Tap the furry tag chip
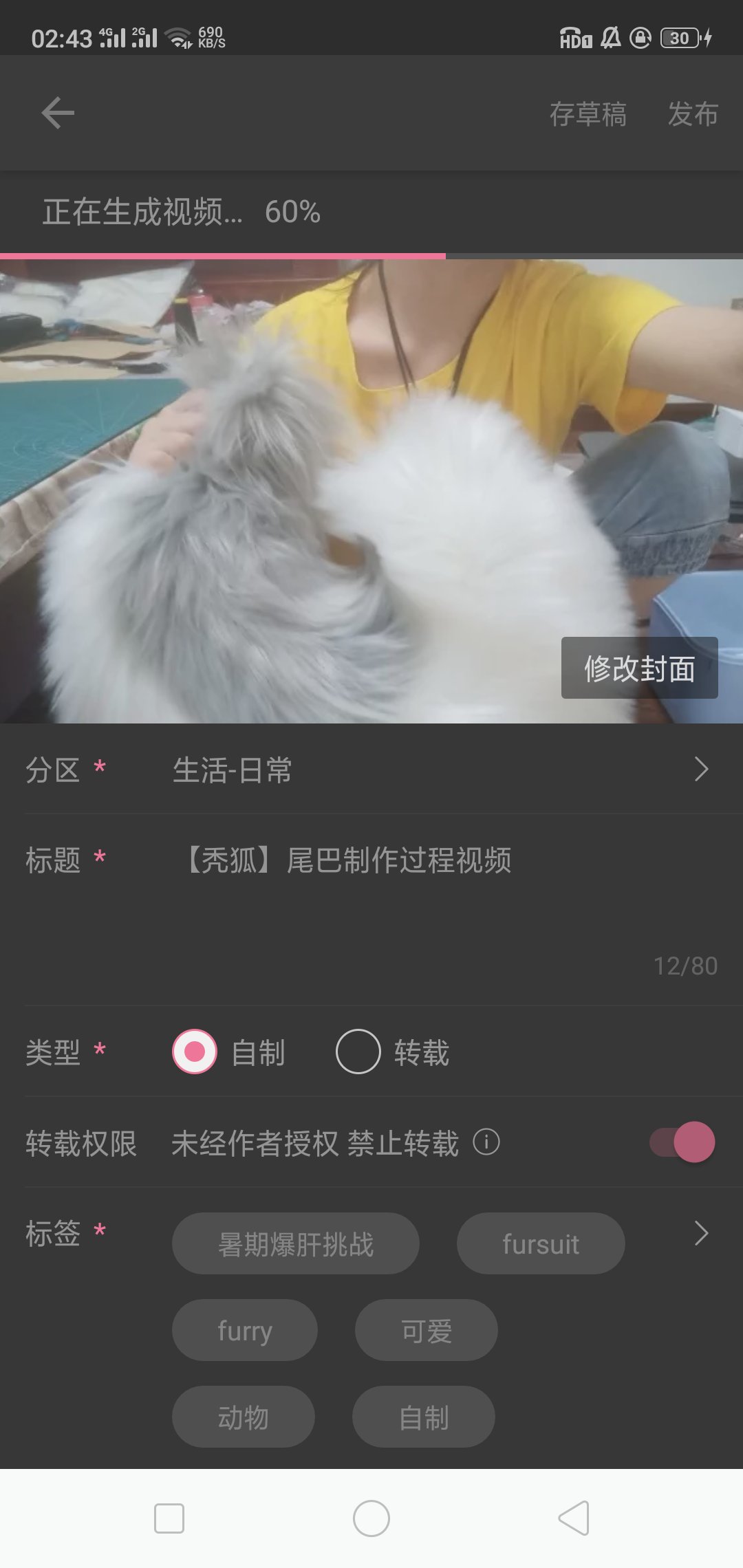The height and width of the screenshot is (1568, 743). tap(245, 1331)
